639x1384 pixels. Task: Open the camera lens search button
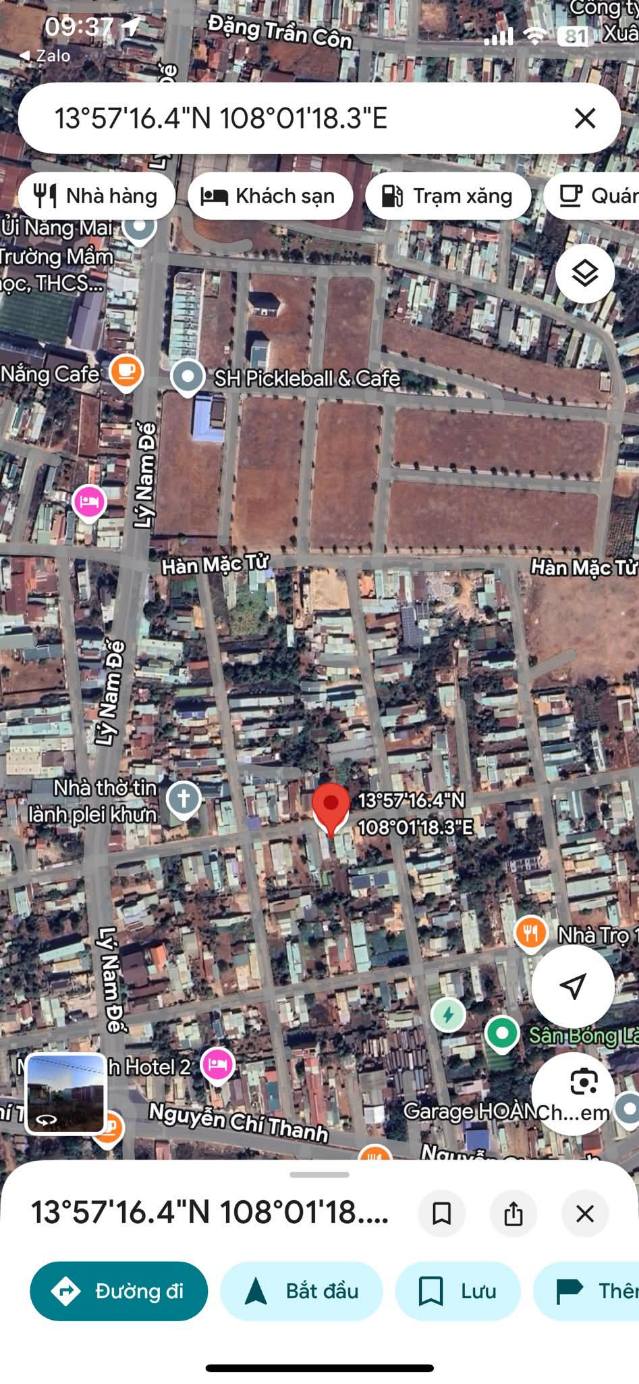584,1082
